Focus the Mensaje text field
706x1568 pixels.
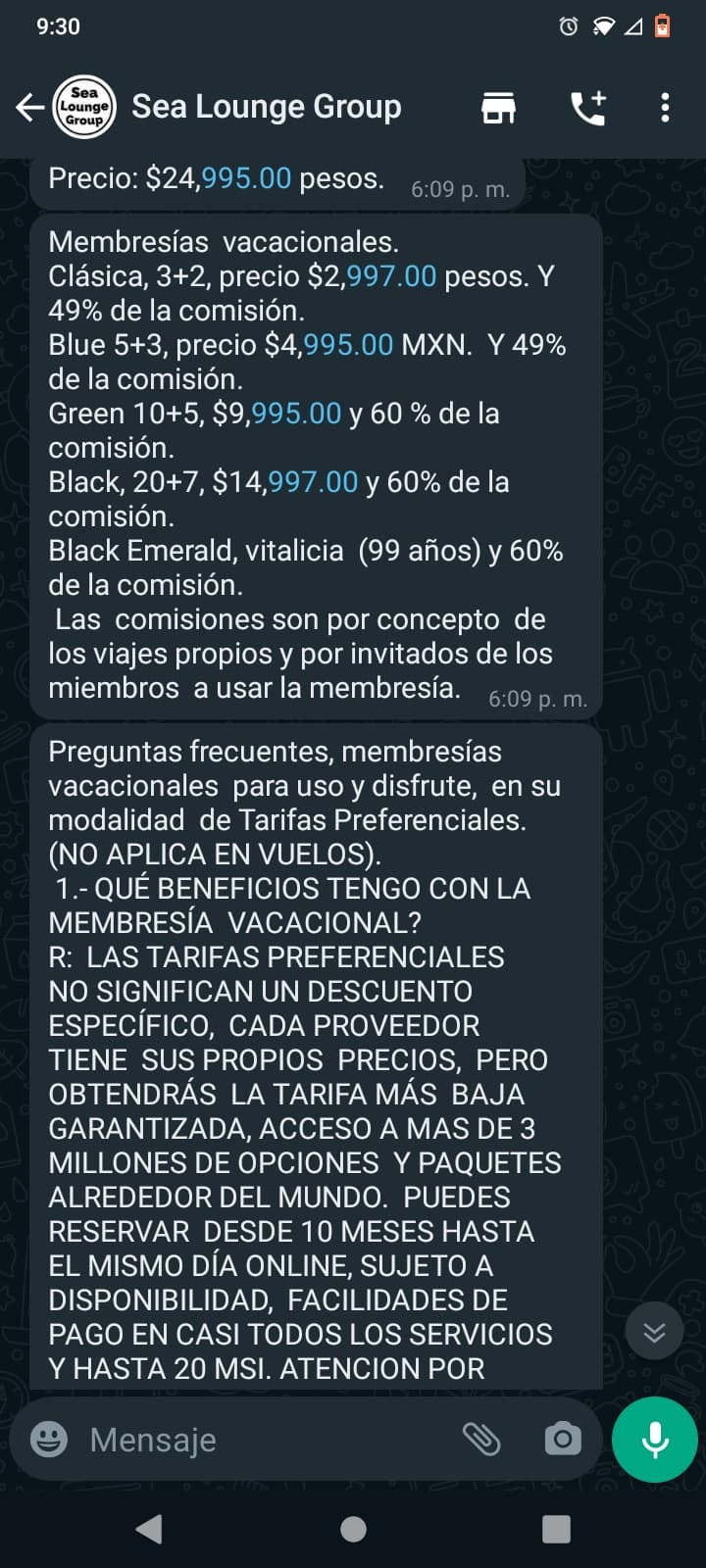click(265, 1439)
